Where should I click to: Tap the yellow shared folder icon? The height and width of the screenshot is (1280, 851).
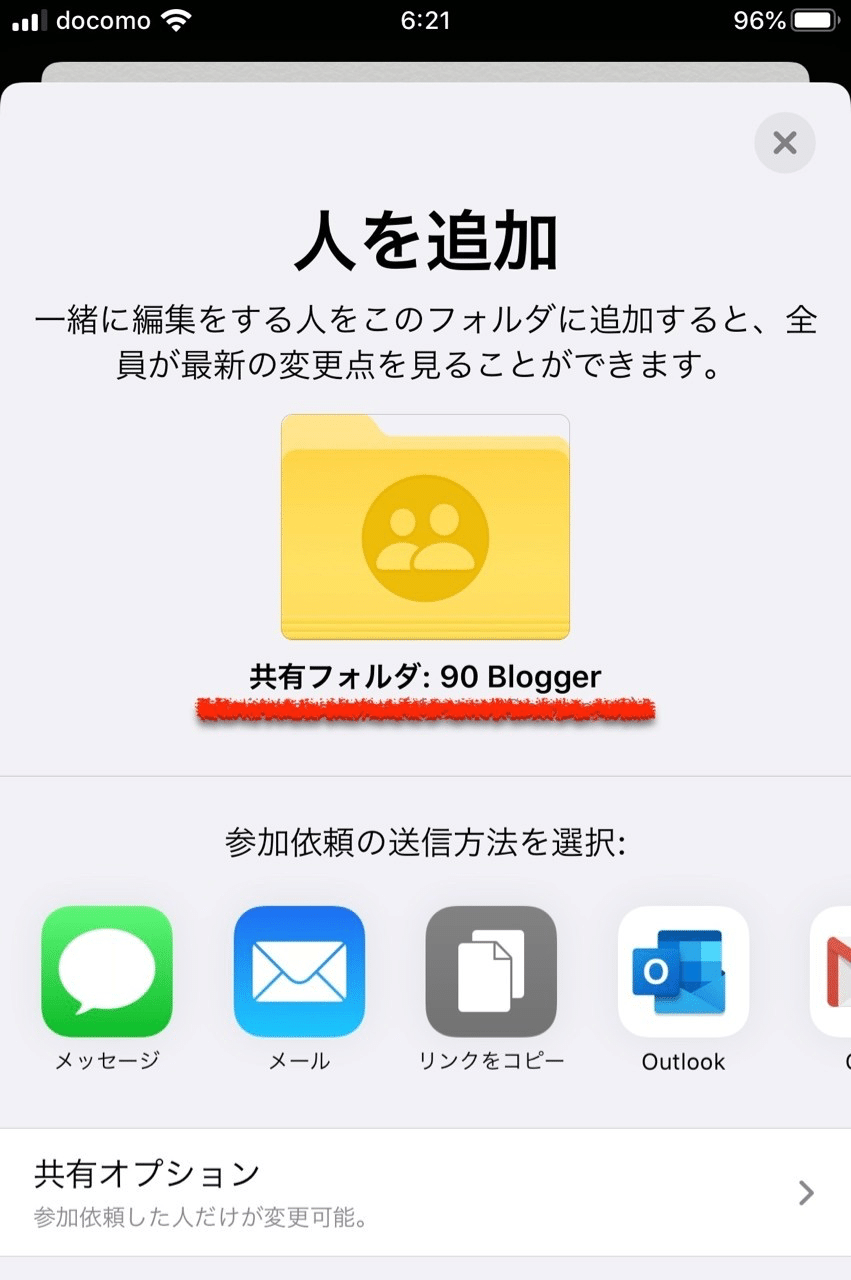tap(425, 527)
